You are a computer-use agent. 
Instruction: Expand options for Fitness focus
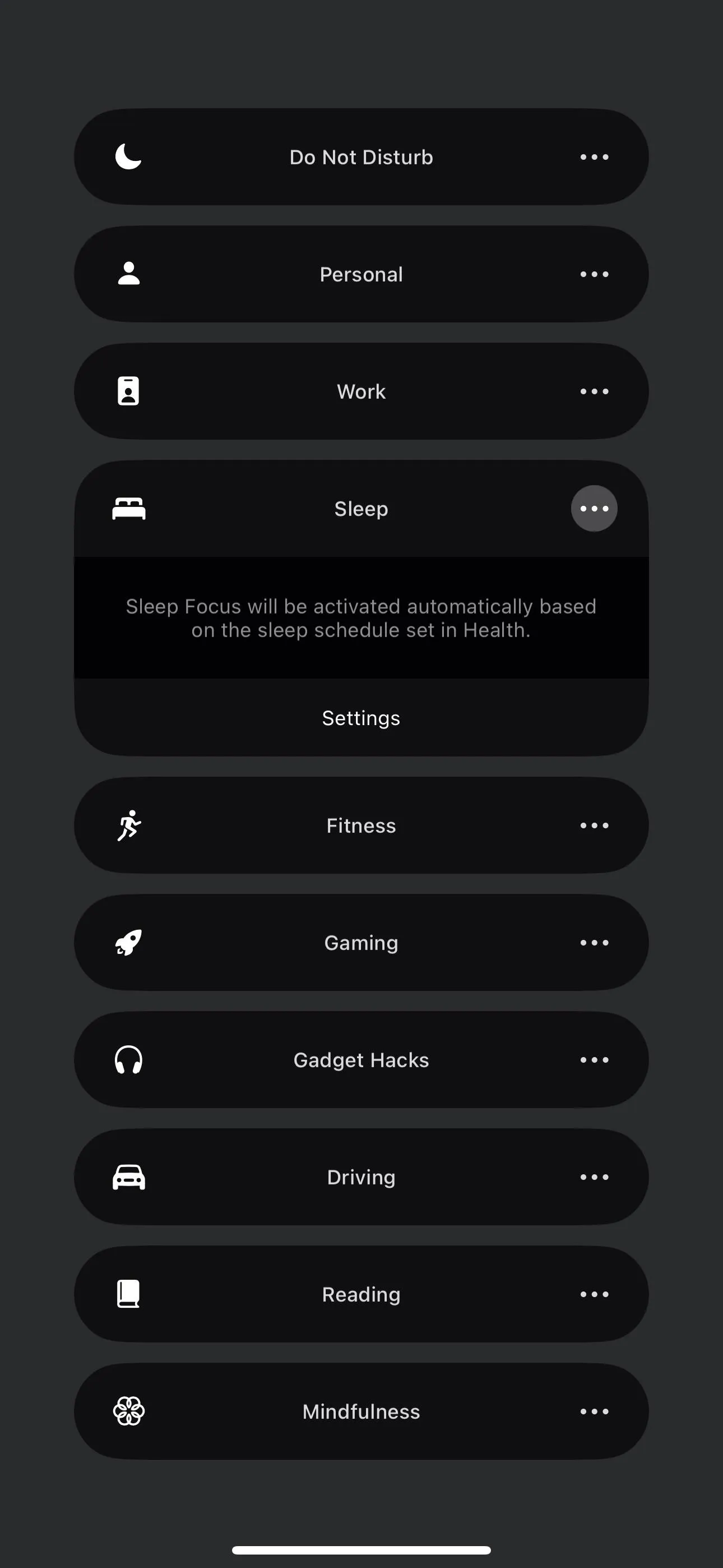(594, 826)
